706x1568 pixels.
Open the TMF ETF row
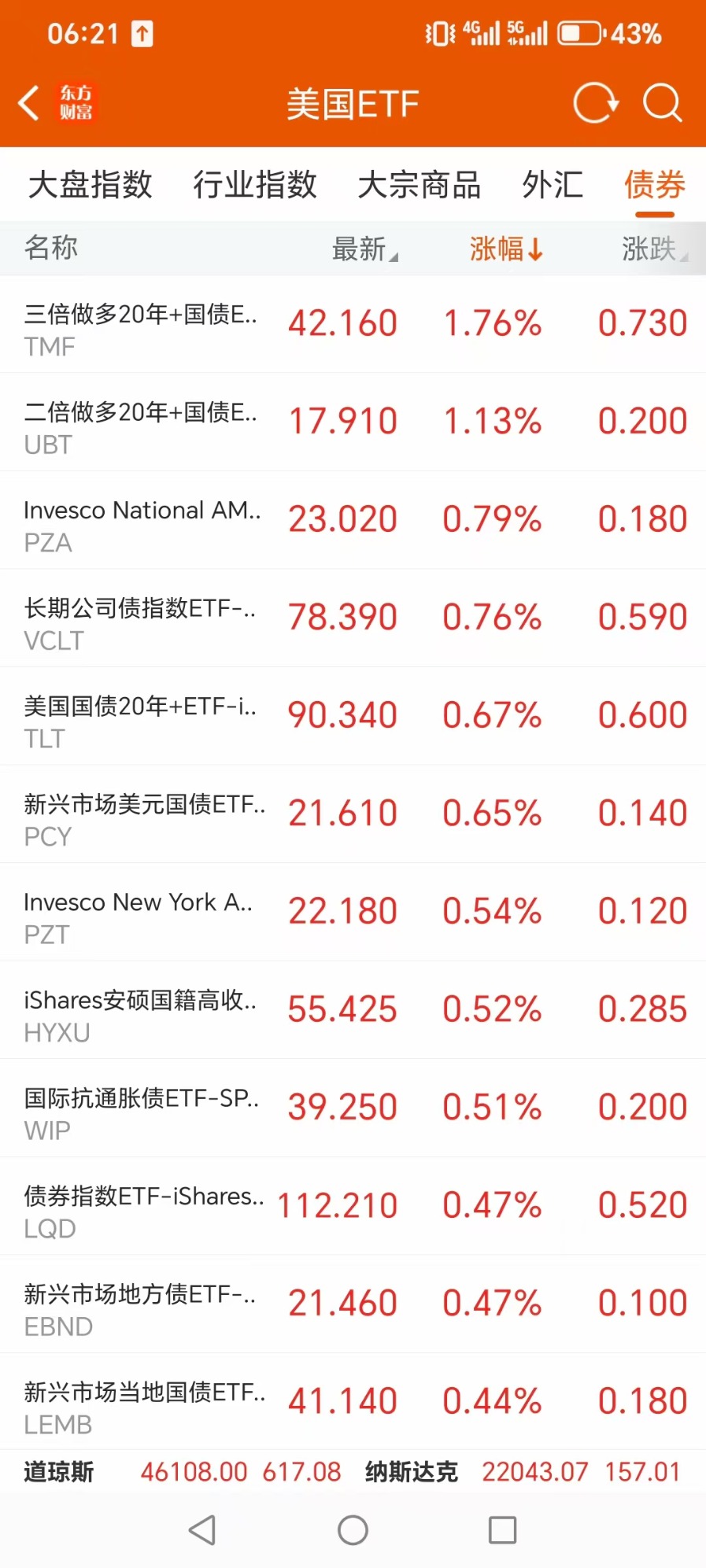tap(353, 324)
